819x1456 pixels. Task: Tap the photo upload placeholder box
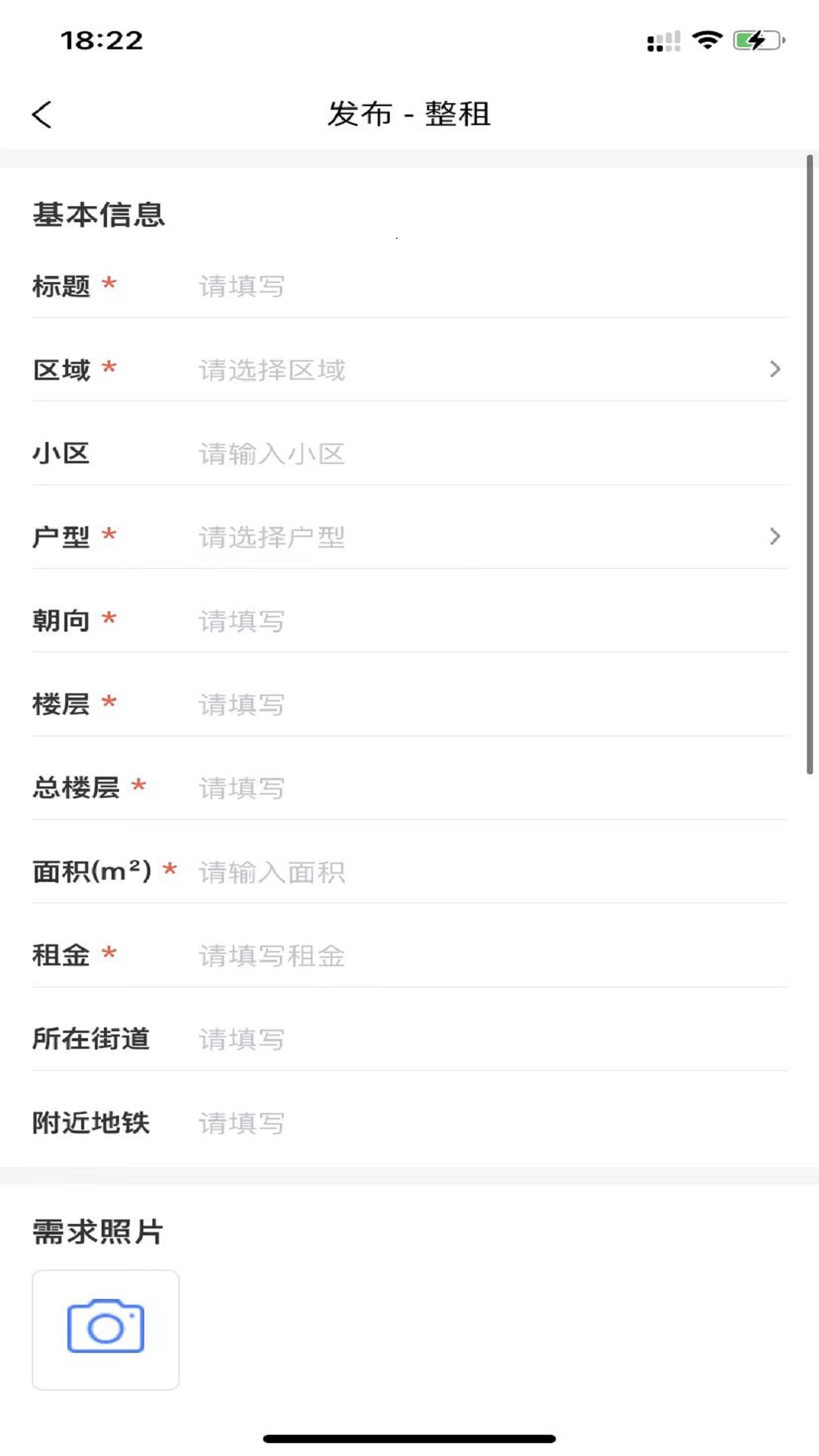[x=105, y=1329]
